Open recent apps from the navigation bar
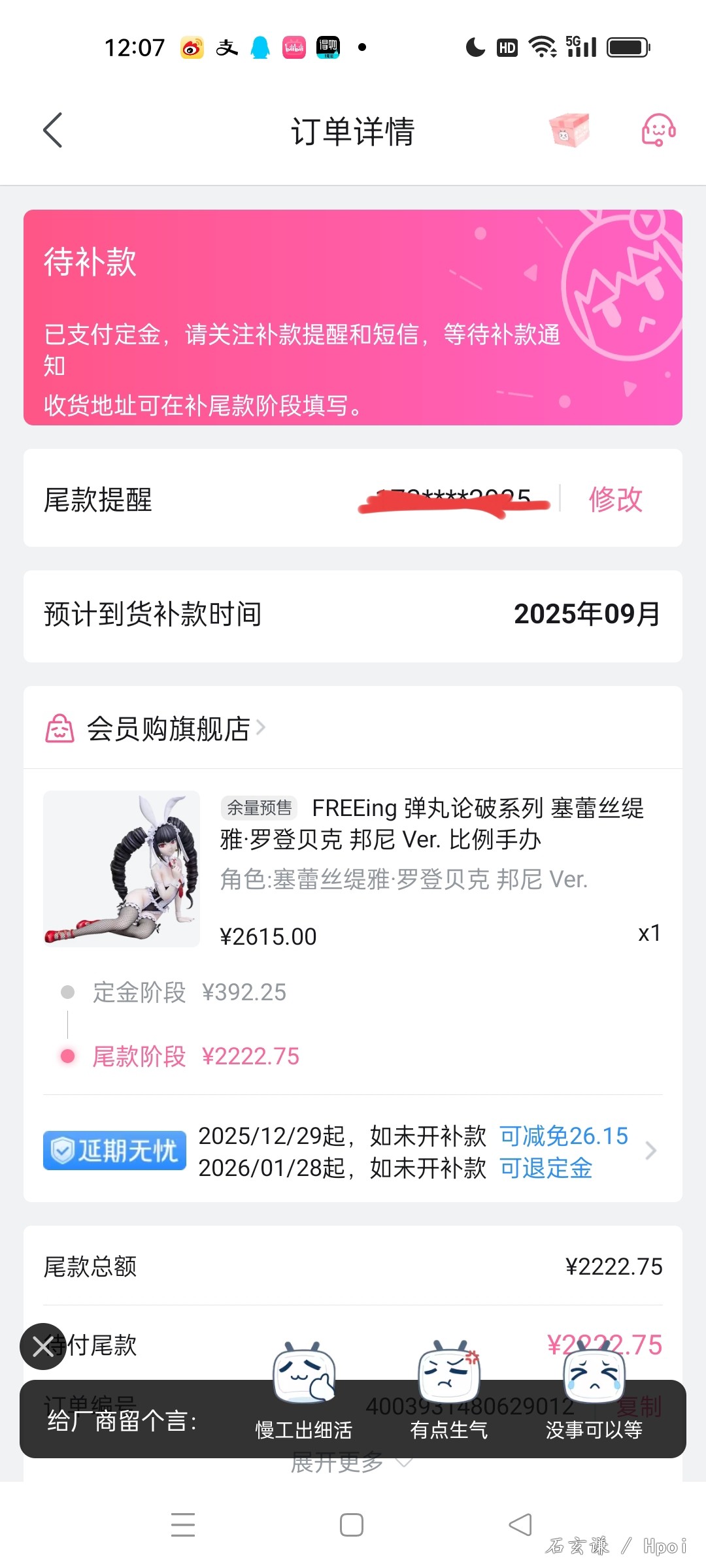706x1568 pixels. (183, 1525)
